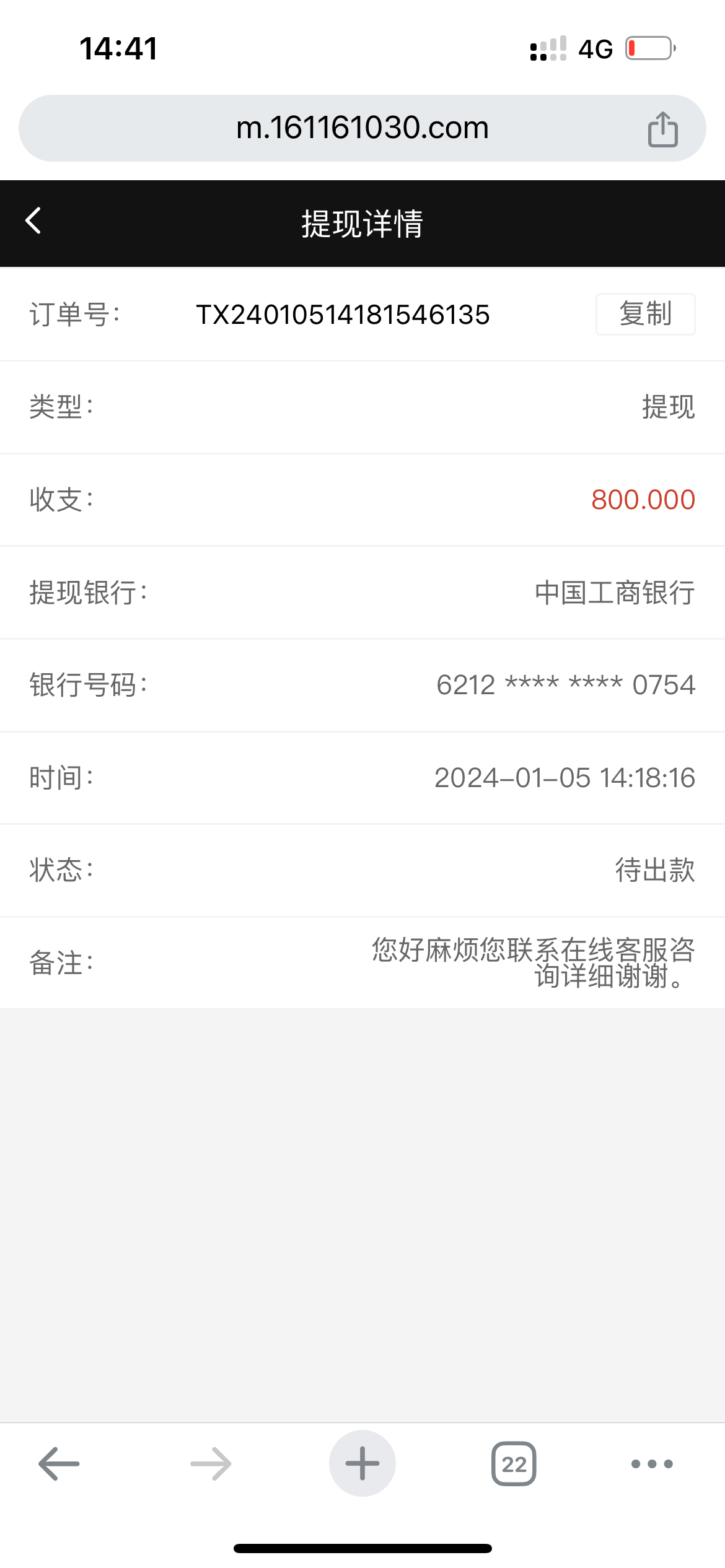Open the tab switcher showing 22 tabs

point(514,1464)
